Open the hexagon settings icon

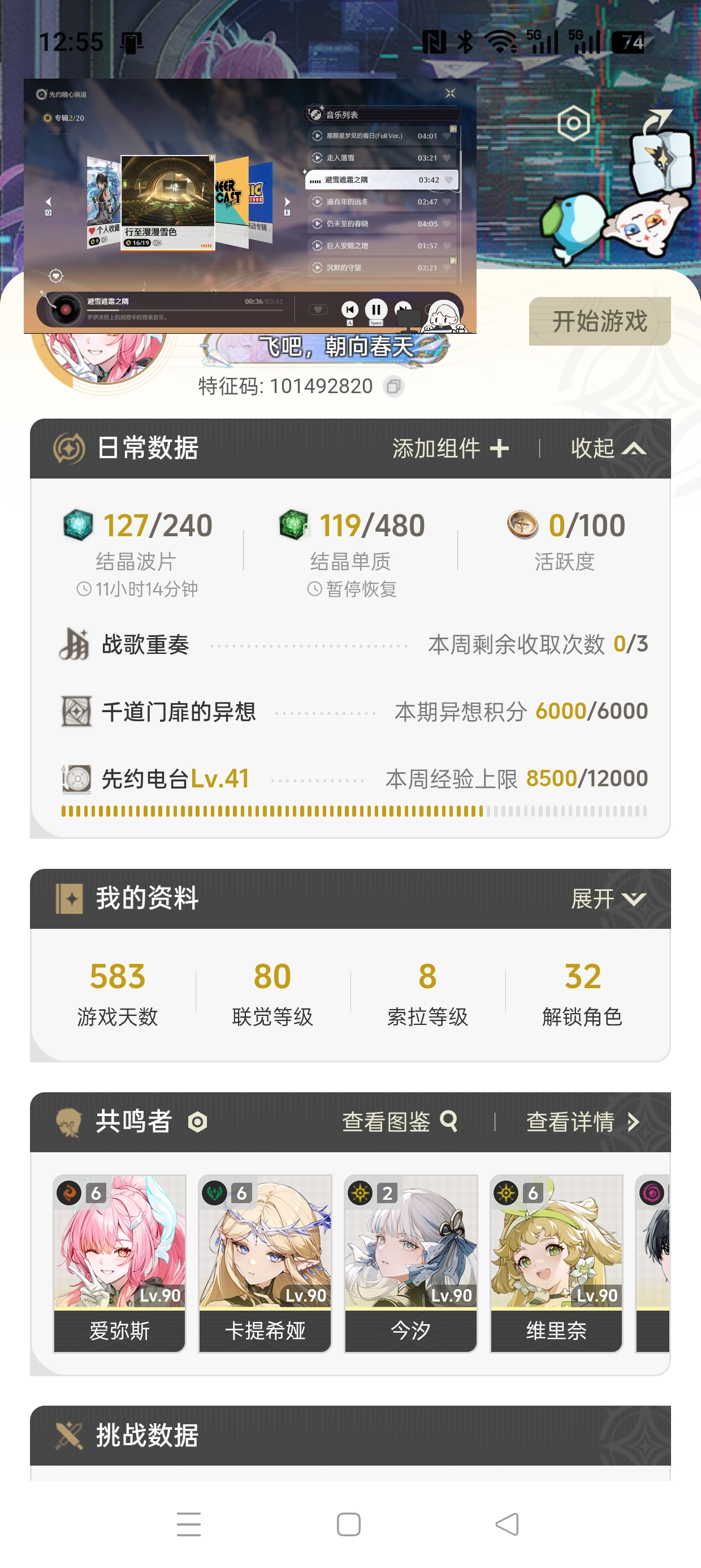573,123
